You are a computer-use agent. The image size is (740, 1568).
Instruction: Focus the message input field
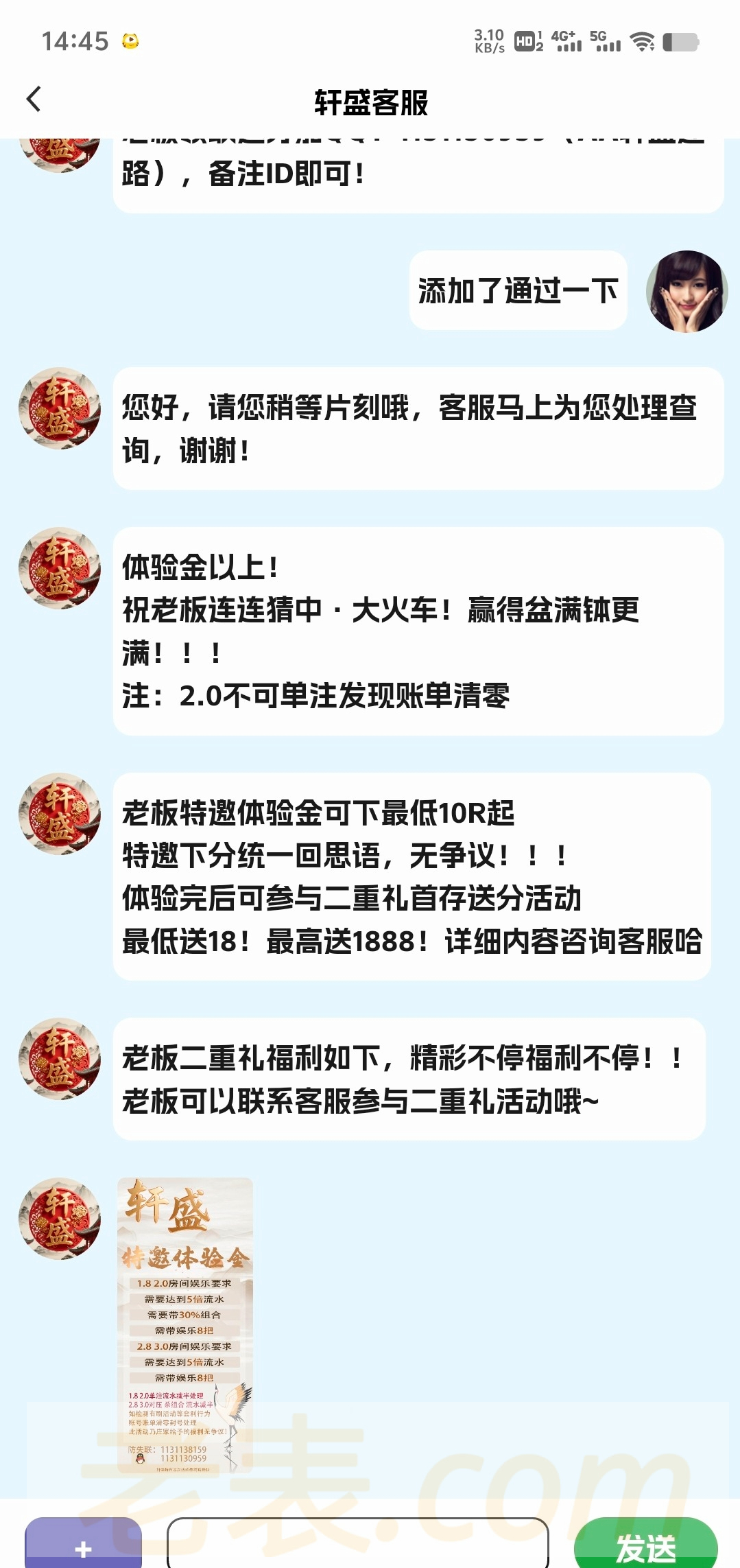tap(357, 1544)
